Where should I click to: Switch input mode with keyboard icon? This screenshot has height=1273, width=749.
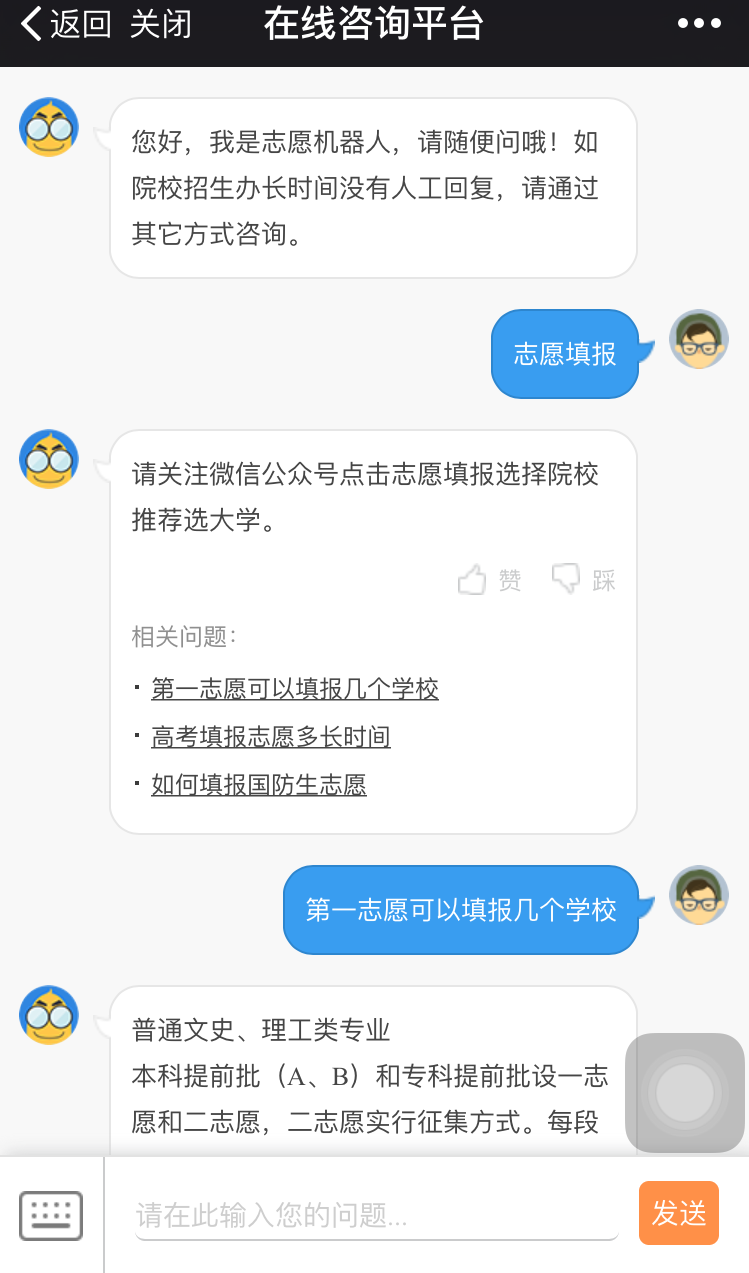point(51,1215)
